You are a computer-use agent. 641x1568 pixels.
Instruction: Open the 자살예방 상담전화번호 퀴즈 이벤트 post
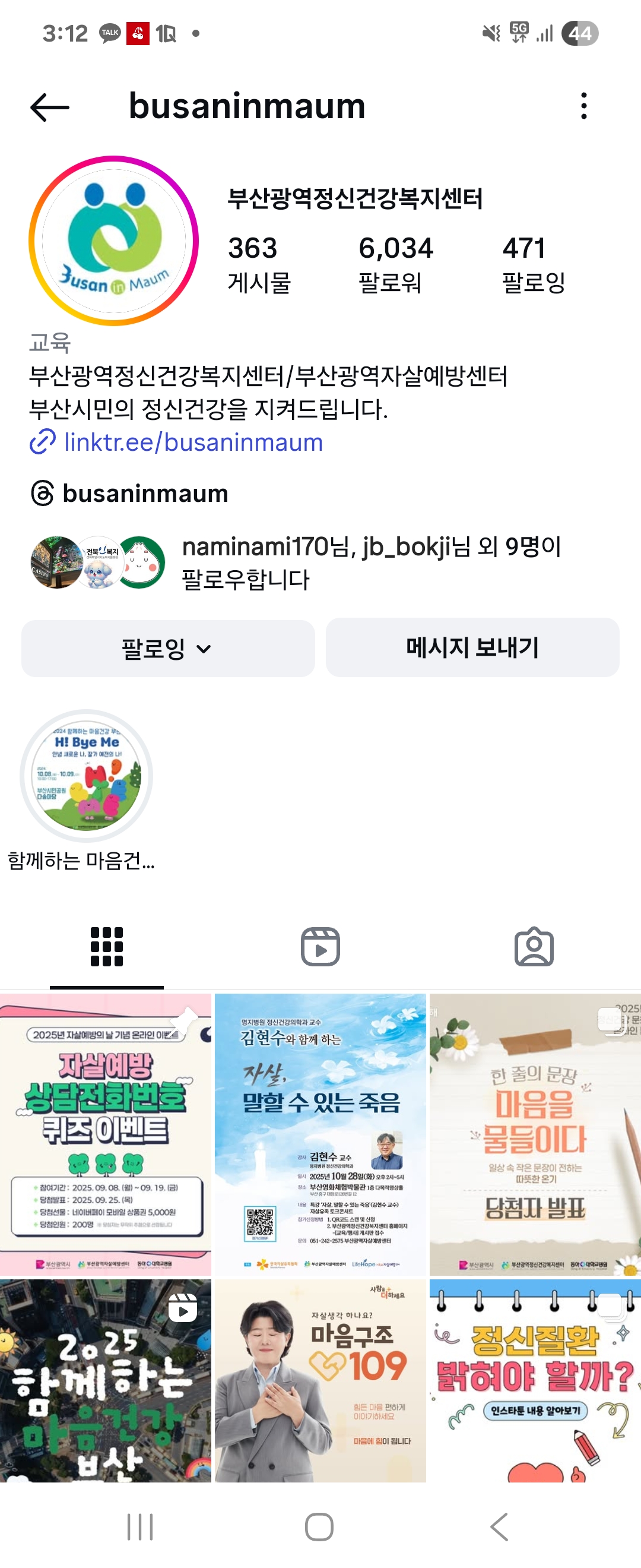pos(105,1135)
